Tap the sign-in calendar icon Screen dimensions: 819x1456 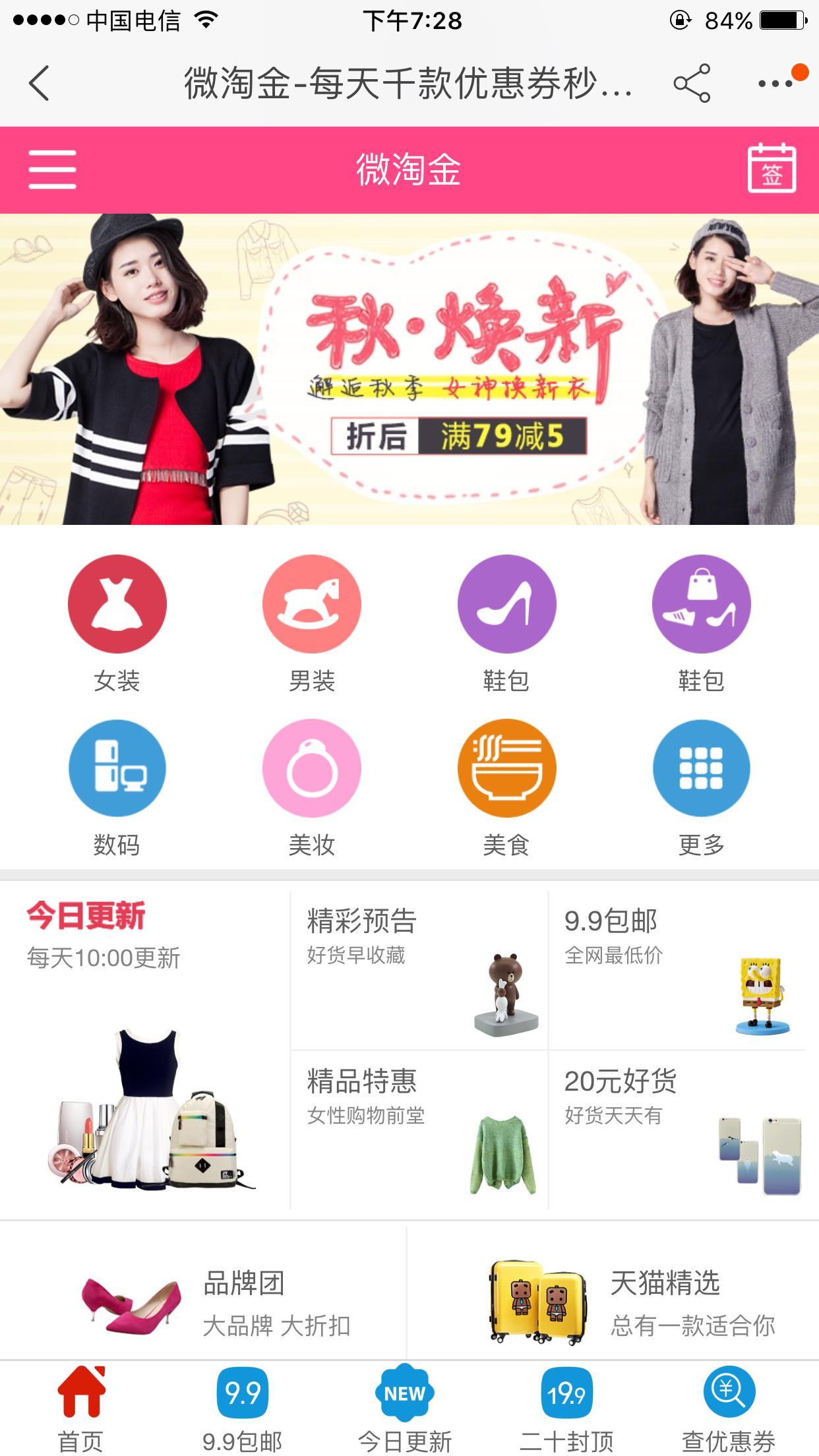(772, 169)
